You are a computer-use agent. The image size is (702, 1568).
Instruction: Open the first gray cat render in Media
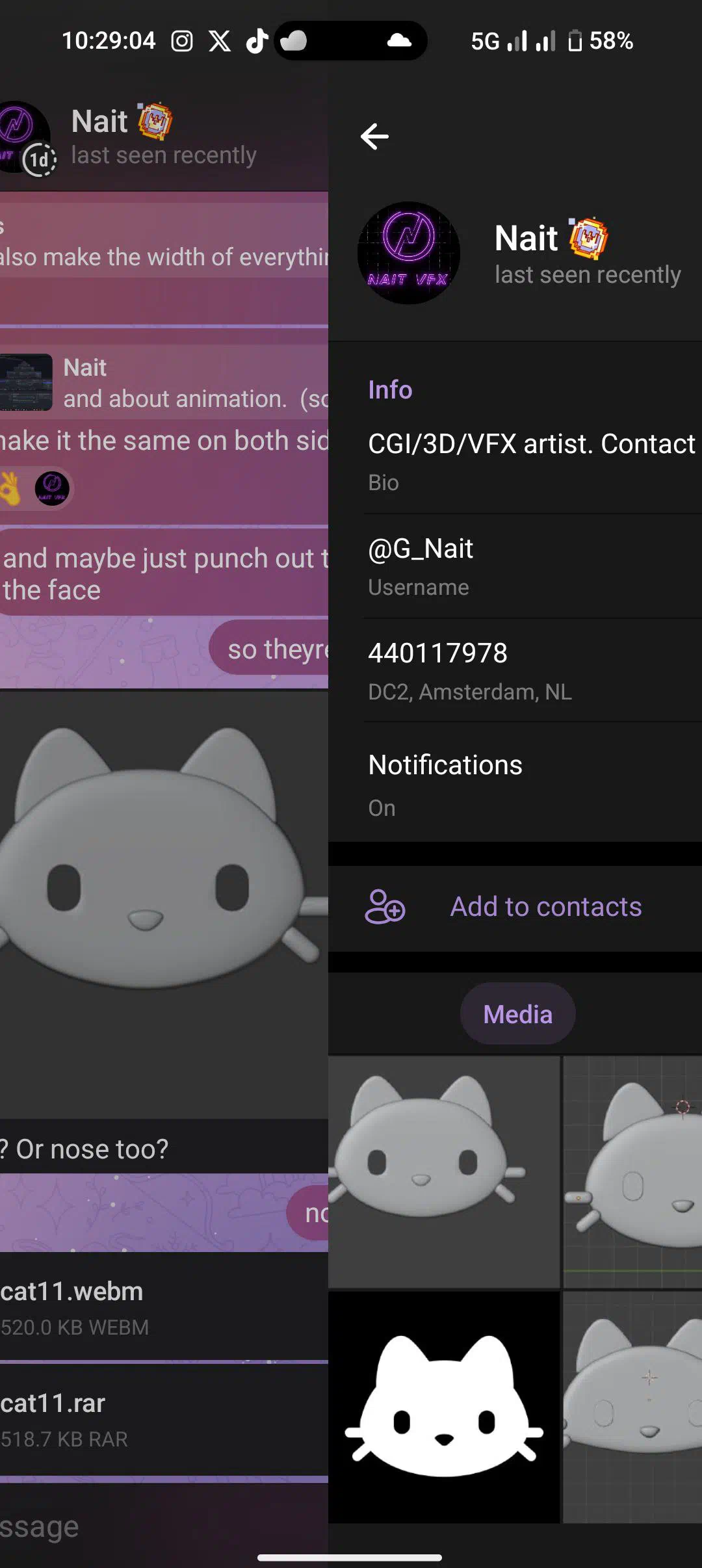point(444,1171)
